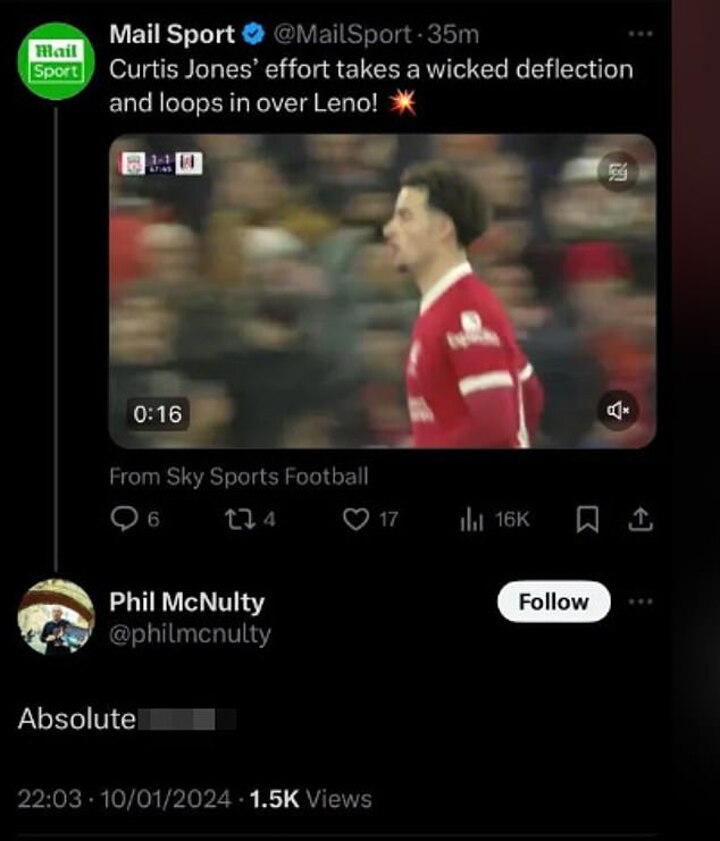Viewport: 720px width, 841px height.
Task: Share Mail Sport's post
Action: pyautogui.click(x=641, y=519)
